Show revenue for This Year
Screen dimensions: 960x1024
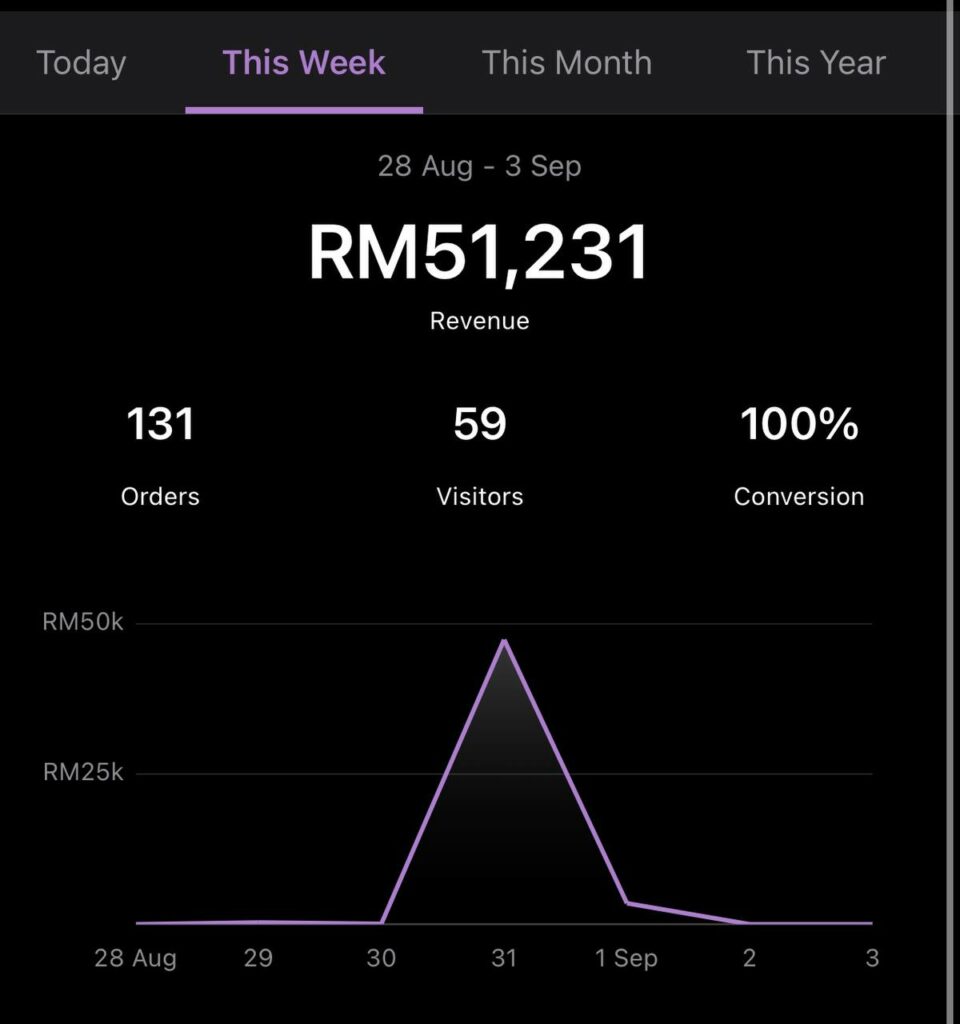[x=816, y=63]
